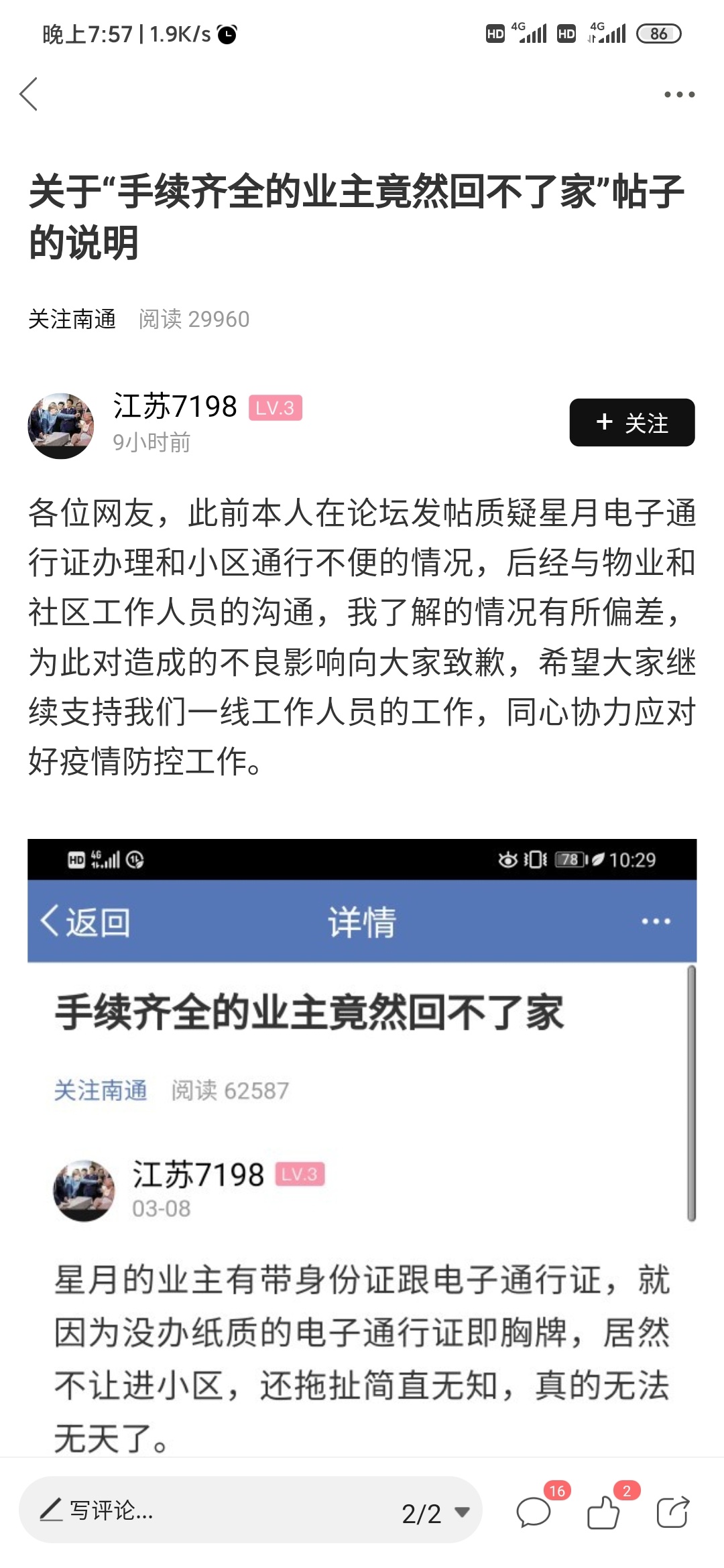Open the 关注南通 section link
This screenshot has height=1568, width=724.
[x=72, y=320]
